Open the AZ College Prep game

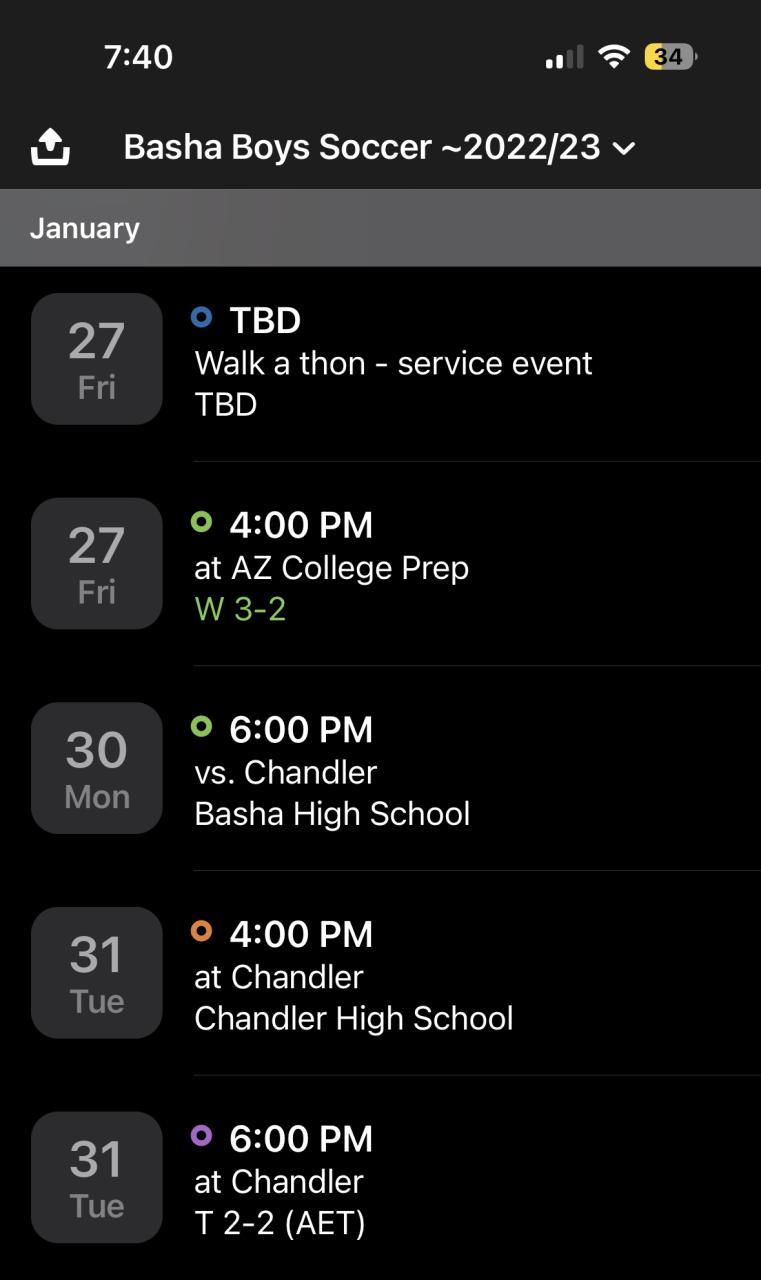tap(331, 567)
